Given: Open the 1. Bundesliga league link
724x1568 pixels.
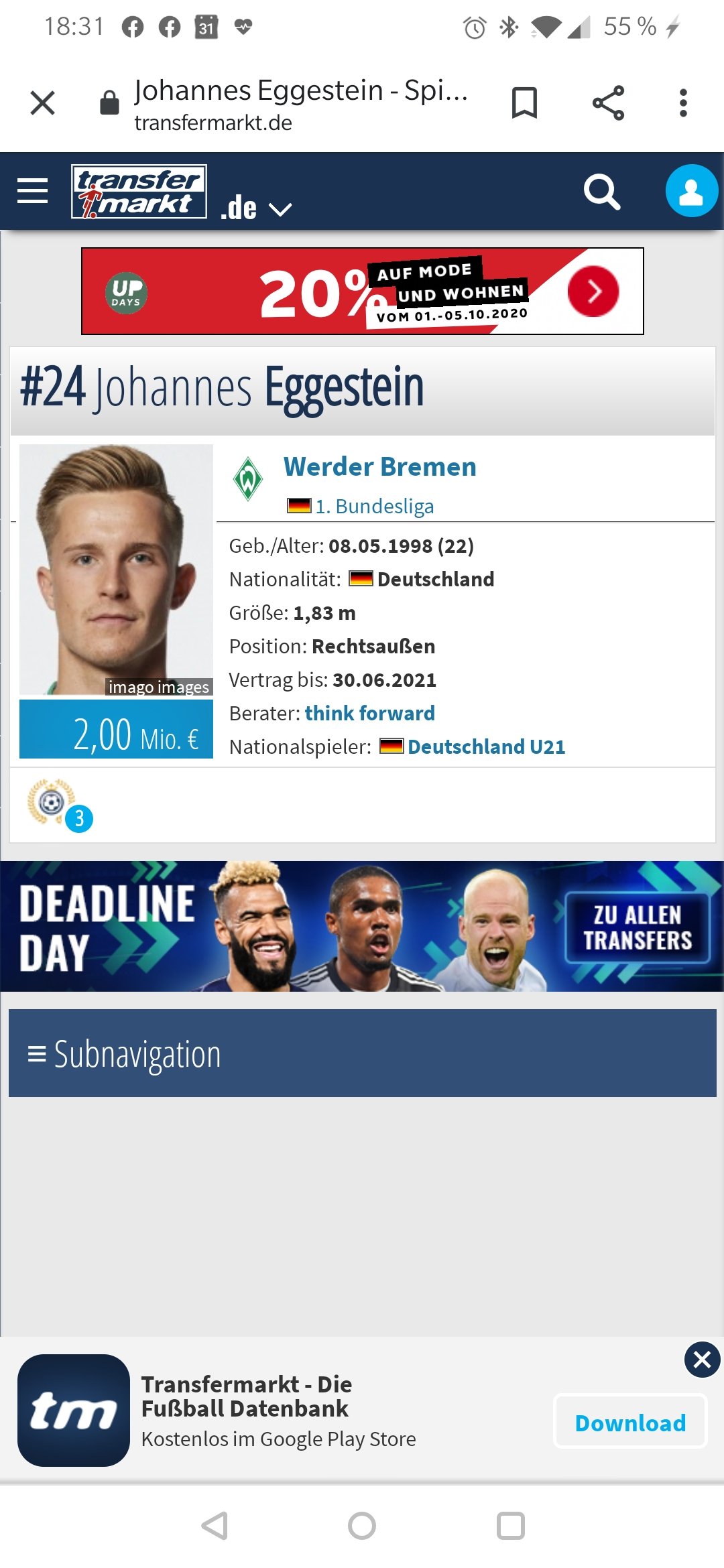Looking at the screenshot, I should [374, 506].
